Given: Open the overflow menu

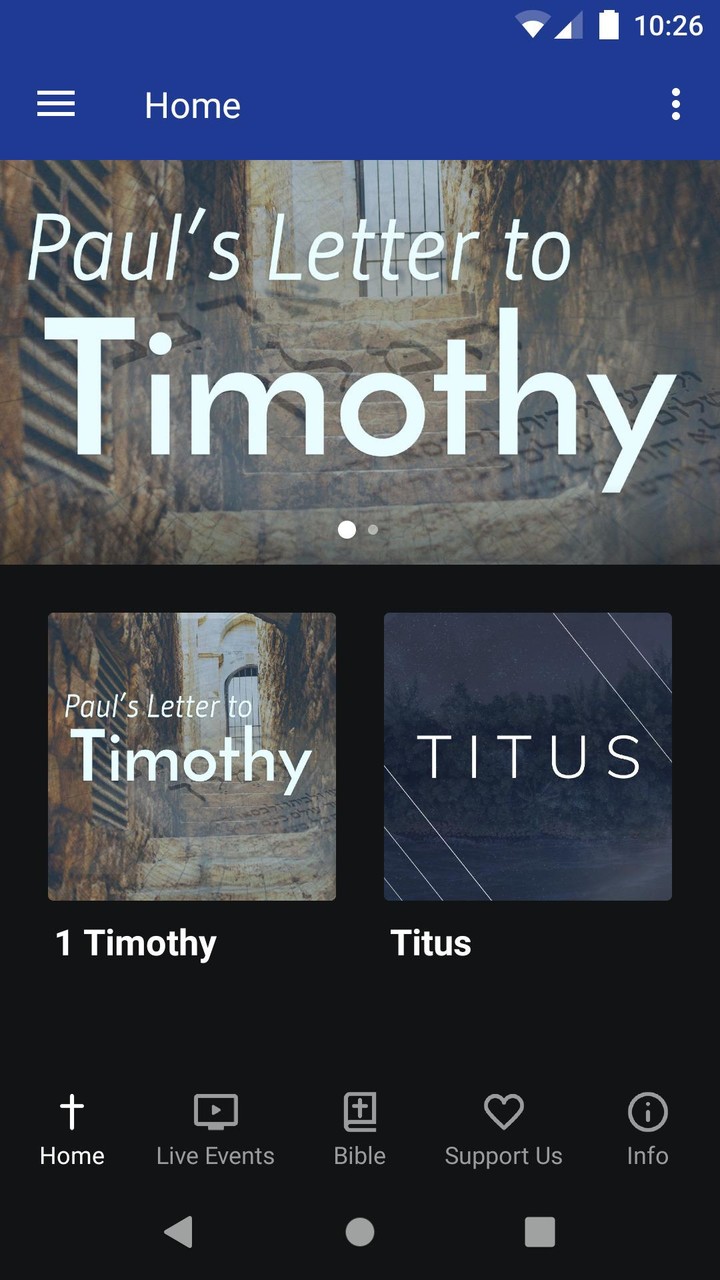Looking at the screenshot, I should 676,104.
